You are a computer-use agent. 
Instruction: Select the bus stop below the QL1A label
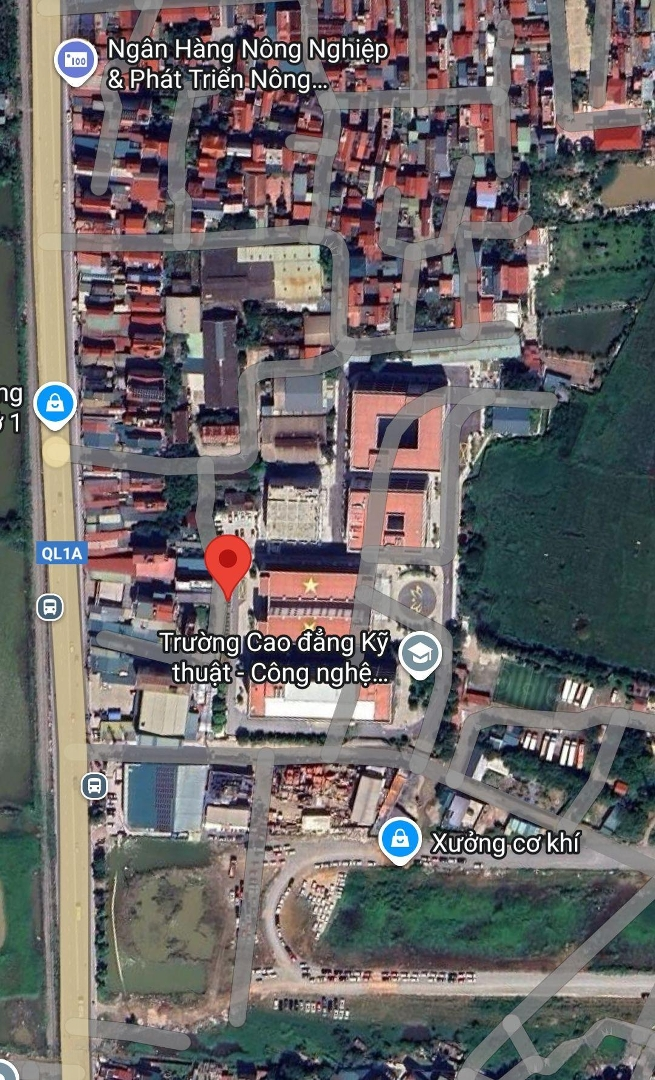49,606
